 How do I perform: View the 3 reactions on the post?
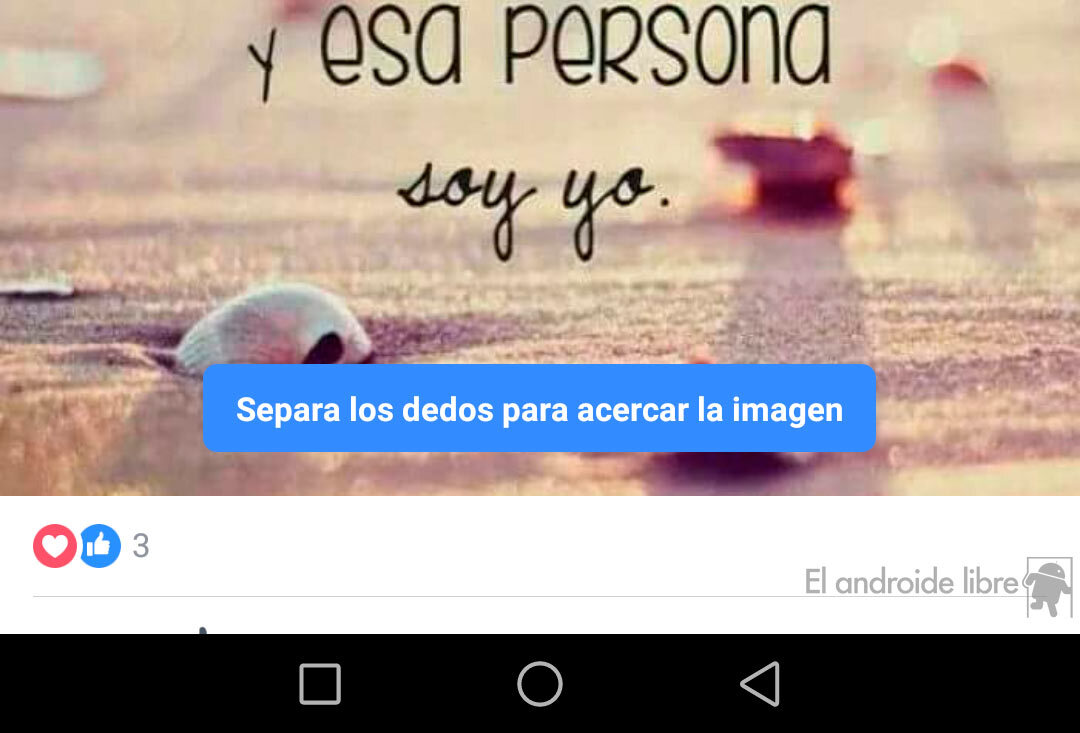pos(92,546)
